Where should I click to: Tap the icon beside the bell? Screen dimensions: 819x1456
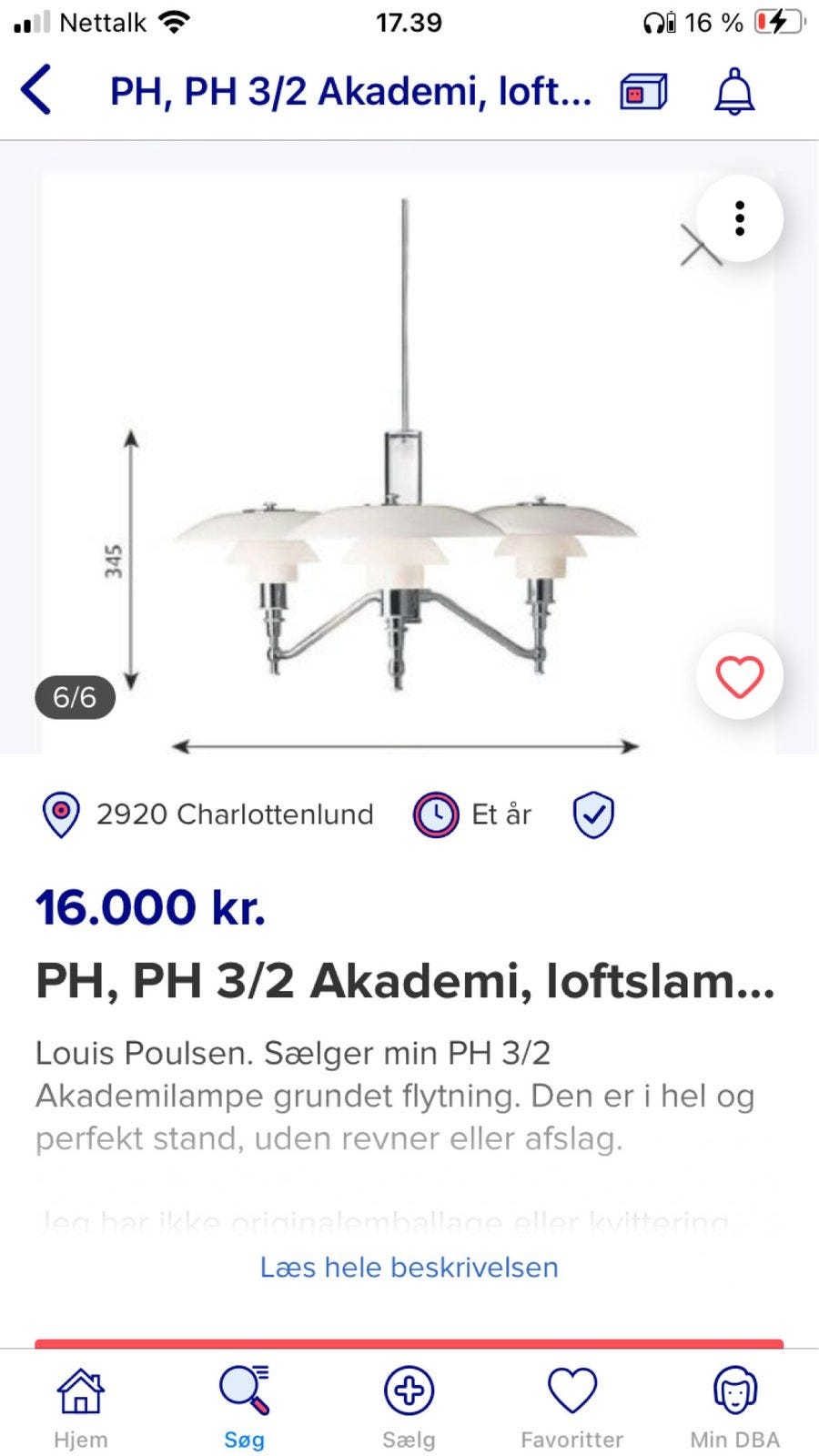(x=643, y=92)
